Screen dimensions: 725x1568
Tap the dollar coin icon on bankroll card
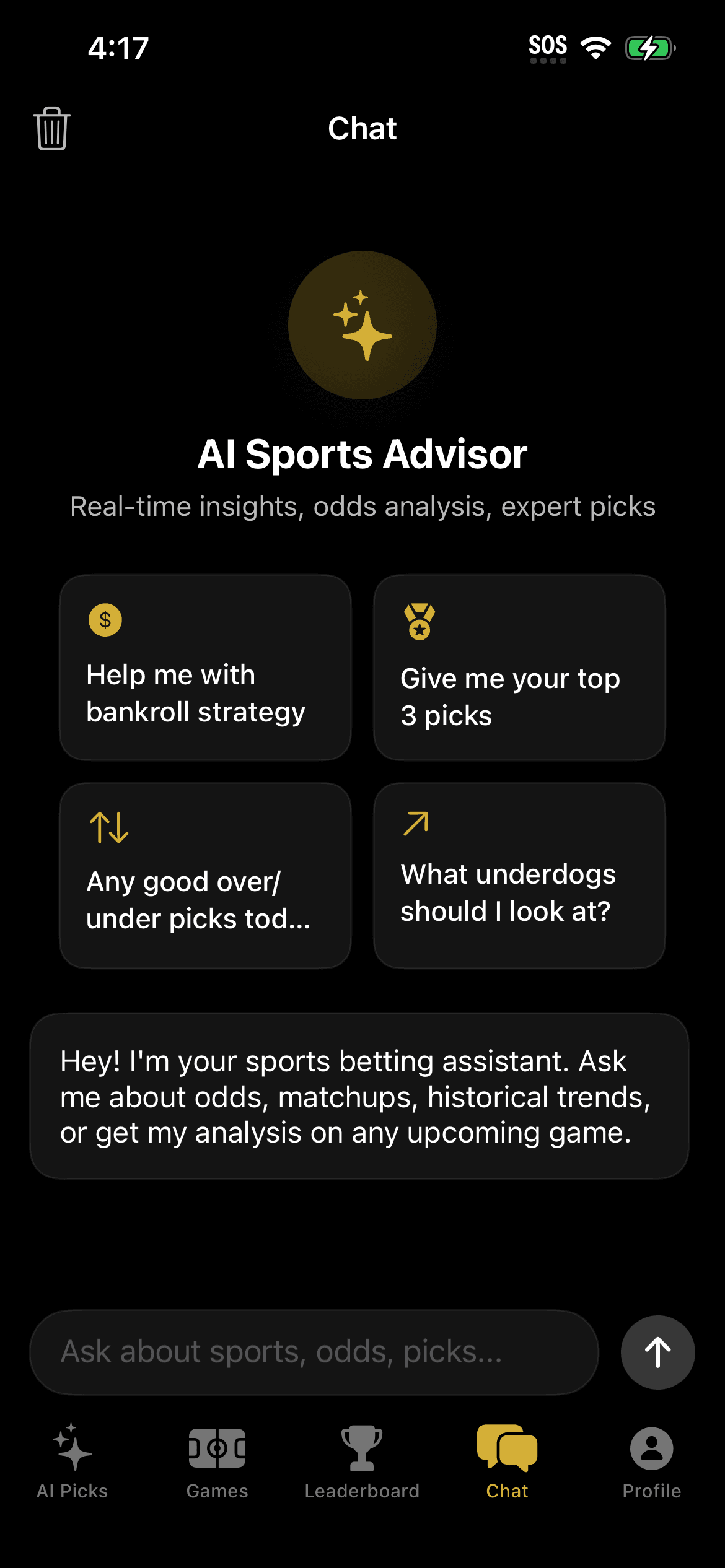click(x=105, y=619)
